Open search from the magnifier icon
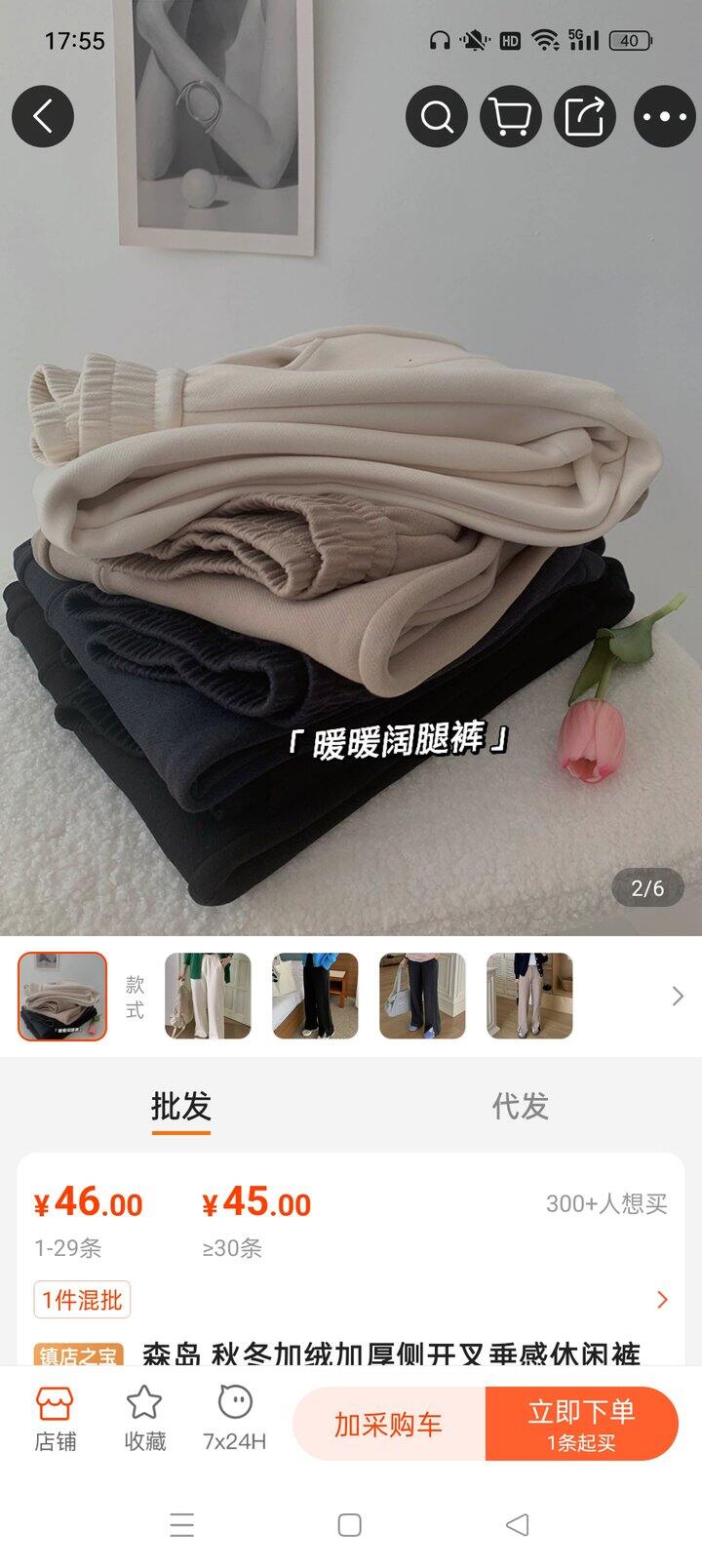 [x=437, y=117]
